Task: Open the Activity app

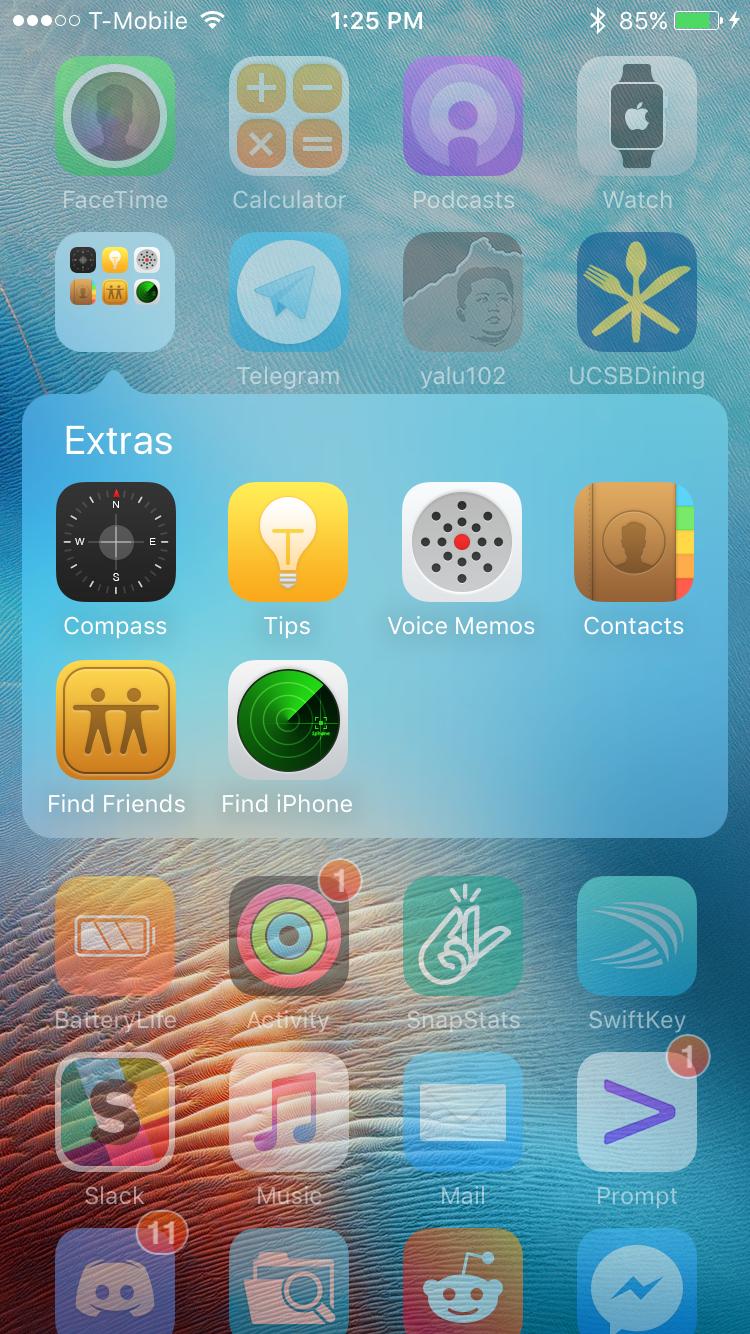Action: 289,936
